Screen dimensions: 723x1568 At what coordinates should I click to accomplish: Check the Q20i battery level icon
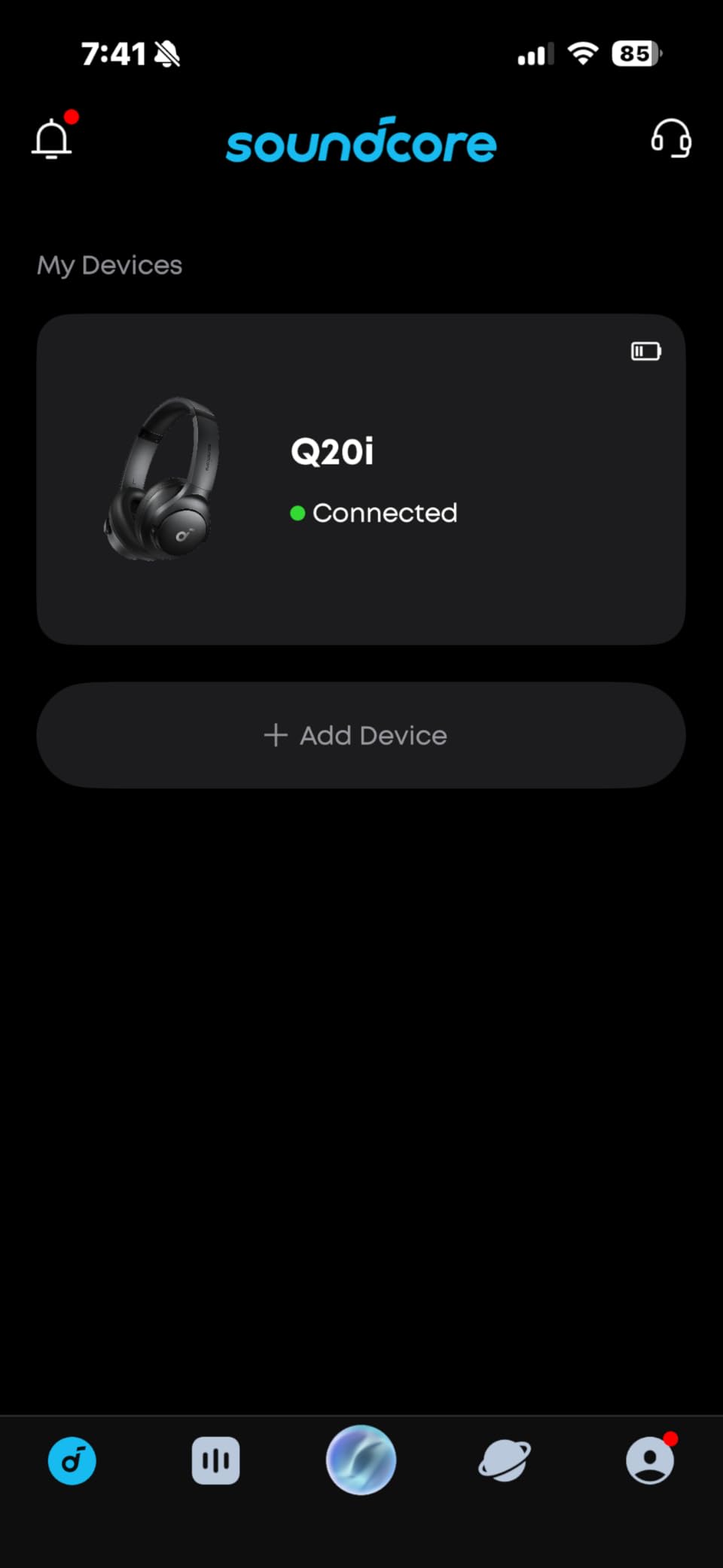pos(645,351)
